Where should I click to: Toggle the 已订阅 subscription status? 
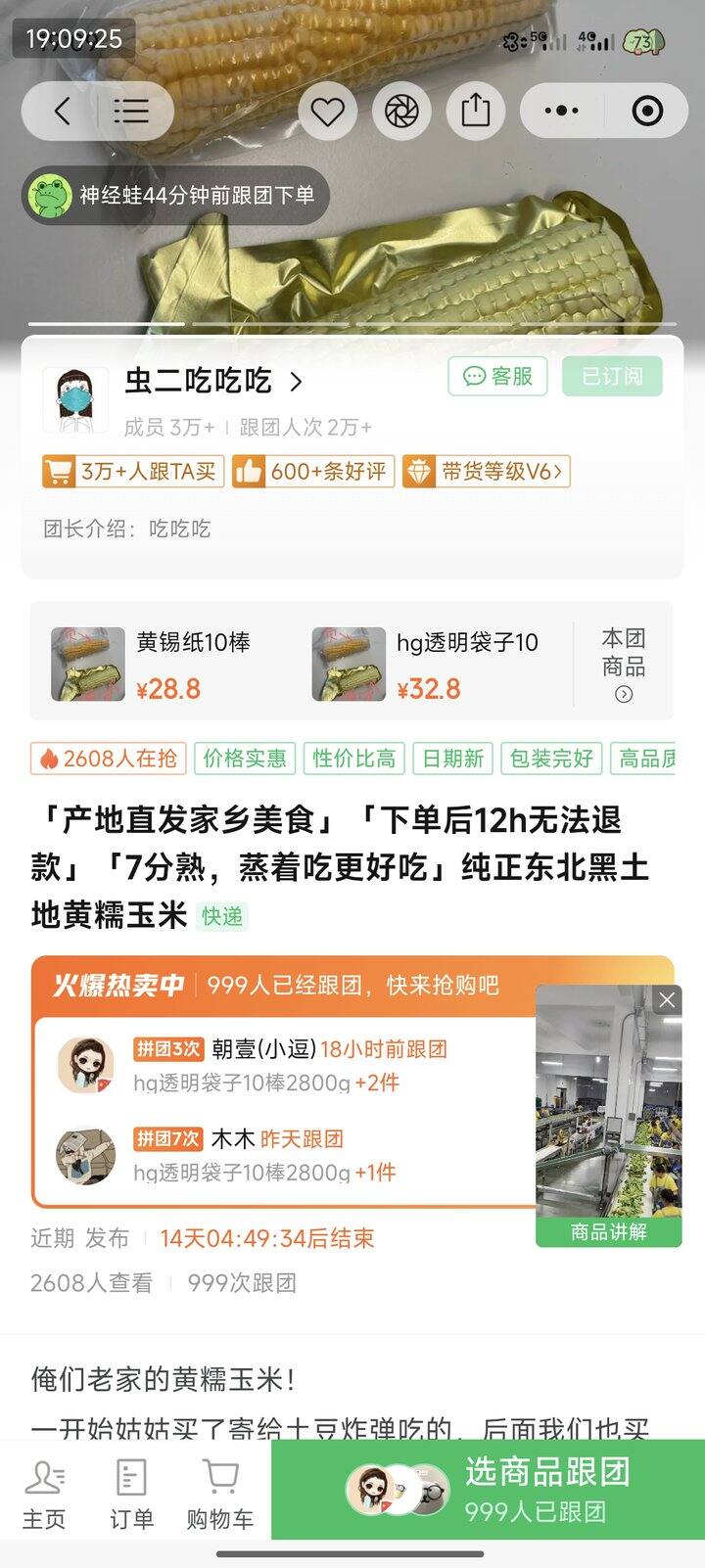[612, 377]
